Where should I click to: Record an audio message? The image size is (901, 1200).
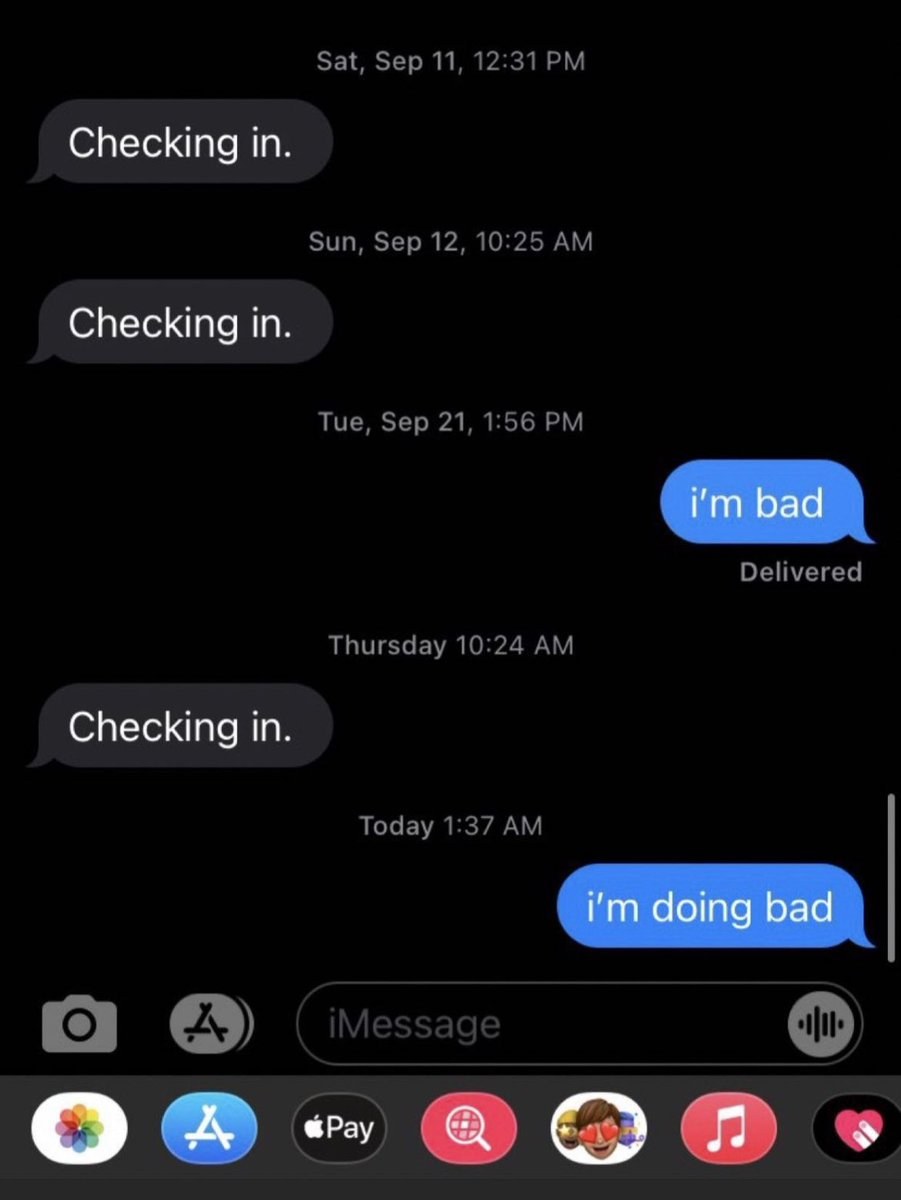click(822, 1024)
